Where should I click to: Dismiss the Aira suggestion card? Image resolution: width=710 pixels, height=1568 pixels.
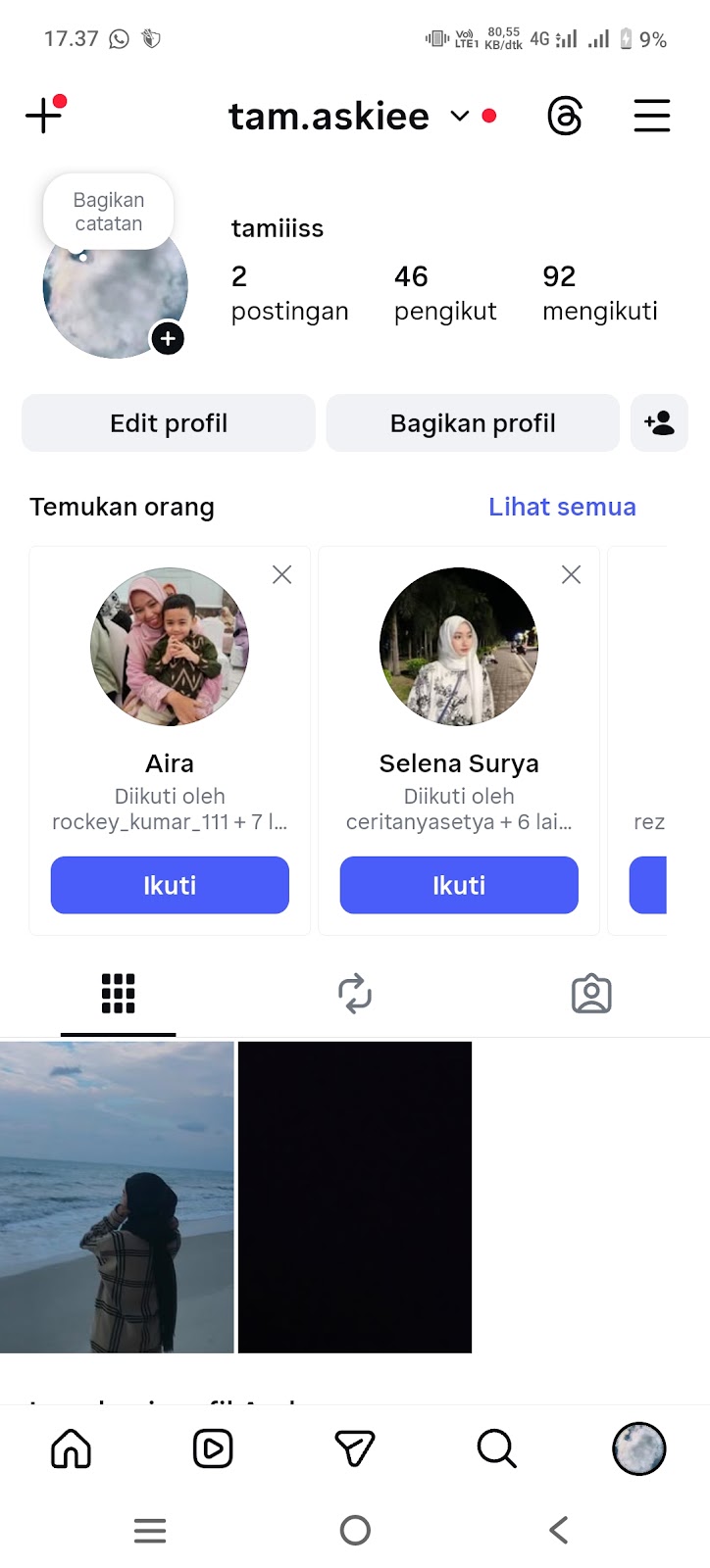(281, 575)
